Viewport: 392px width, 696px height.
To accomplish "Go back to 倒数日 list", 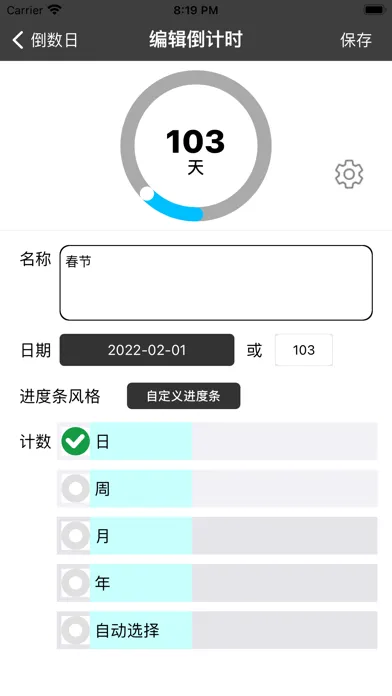I will pyautogui.click(x=44, y=40).
